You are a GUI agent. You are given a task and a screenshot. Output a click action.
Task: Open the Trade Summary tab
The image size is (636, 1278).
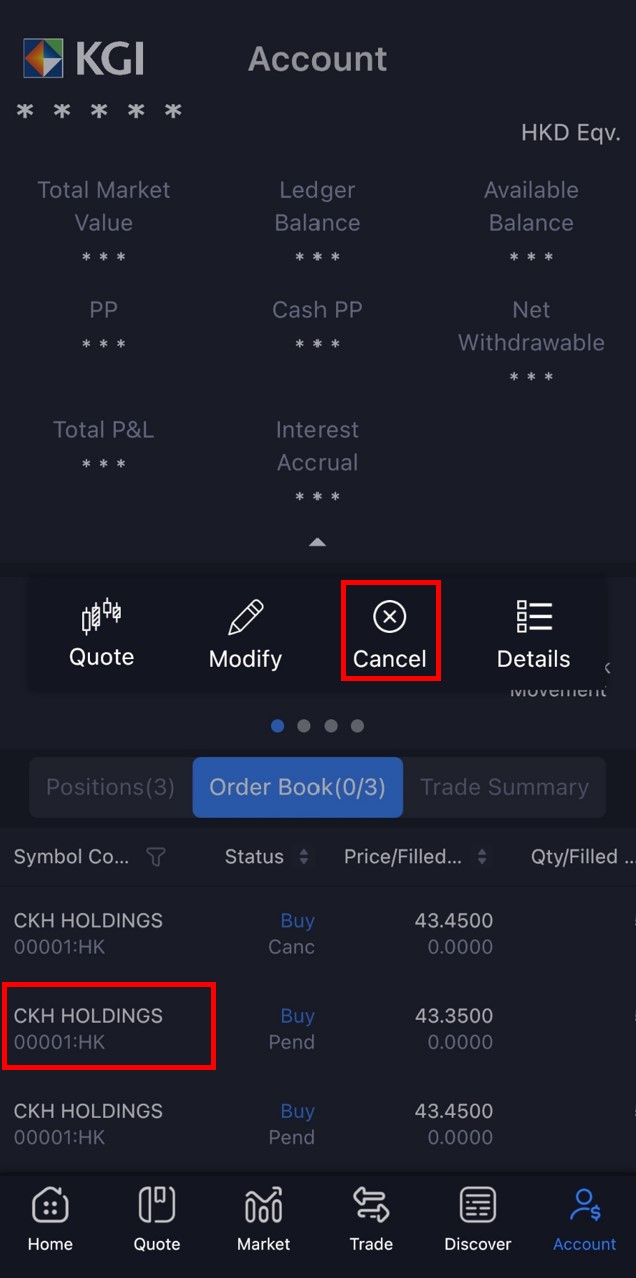coord(504,787)
